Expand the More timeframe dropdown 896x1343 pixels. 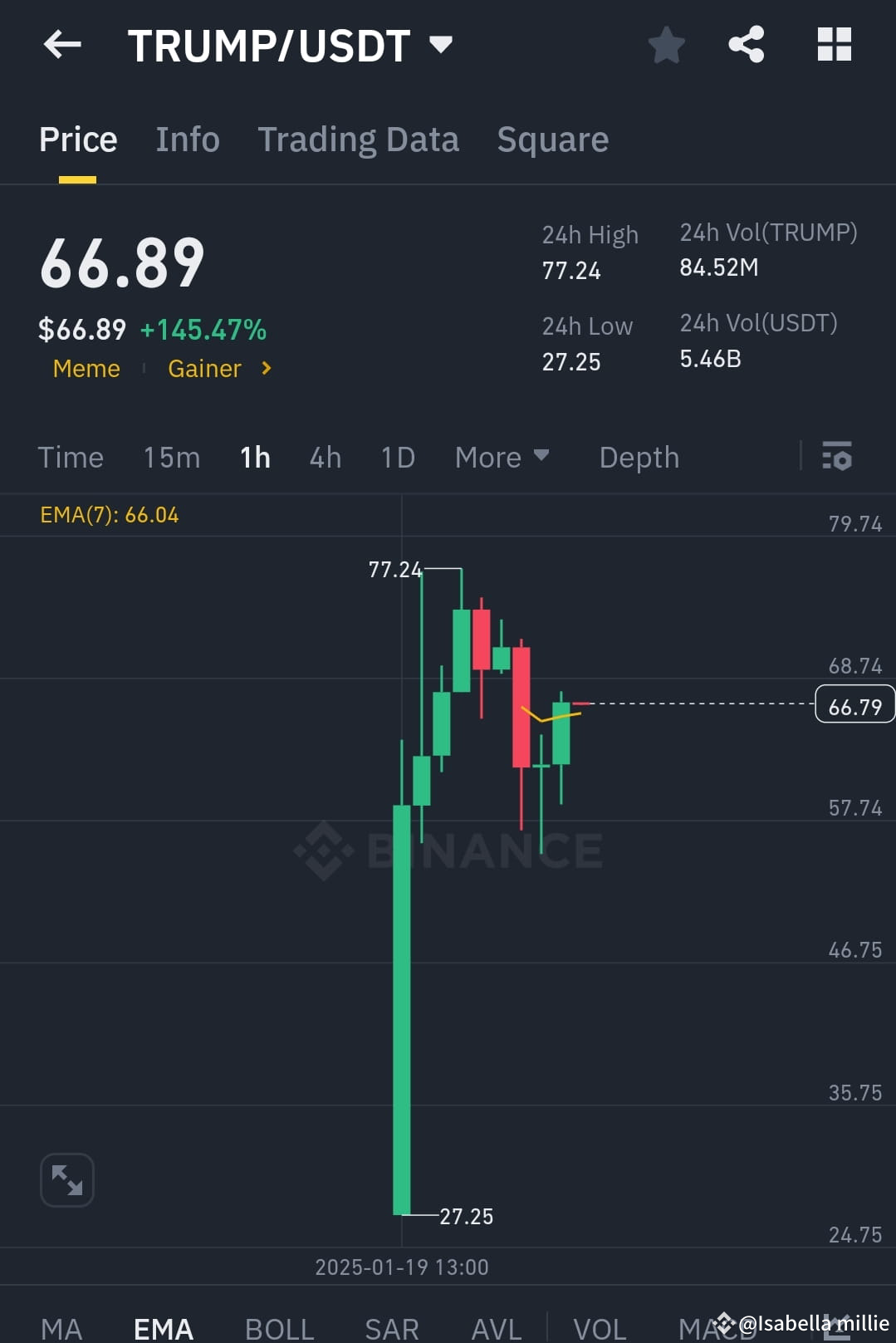pyautogui.click(x=502, y=457)
